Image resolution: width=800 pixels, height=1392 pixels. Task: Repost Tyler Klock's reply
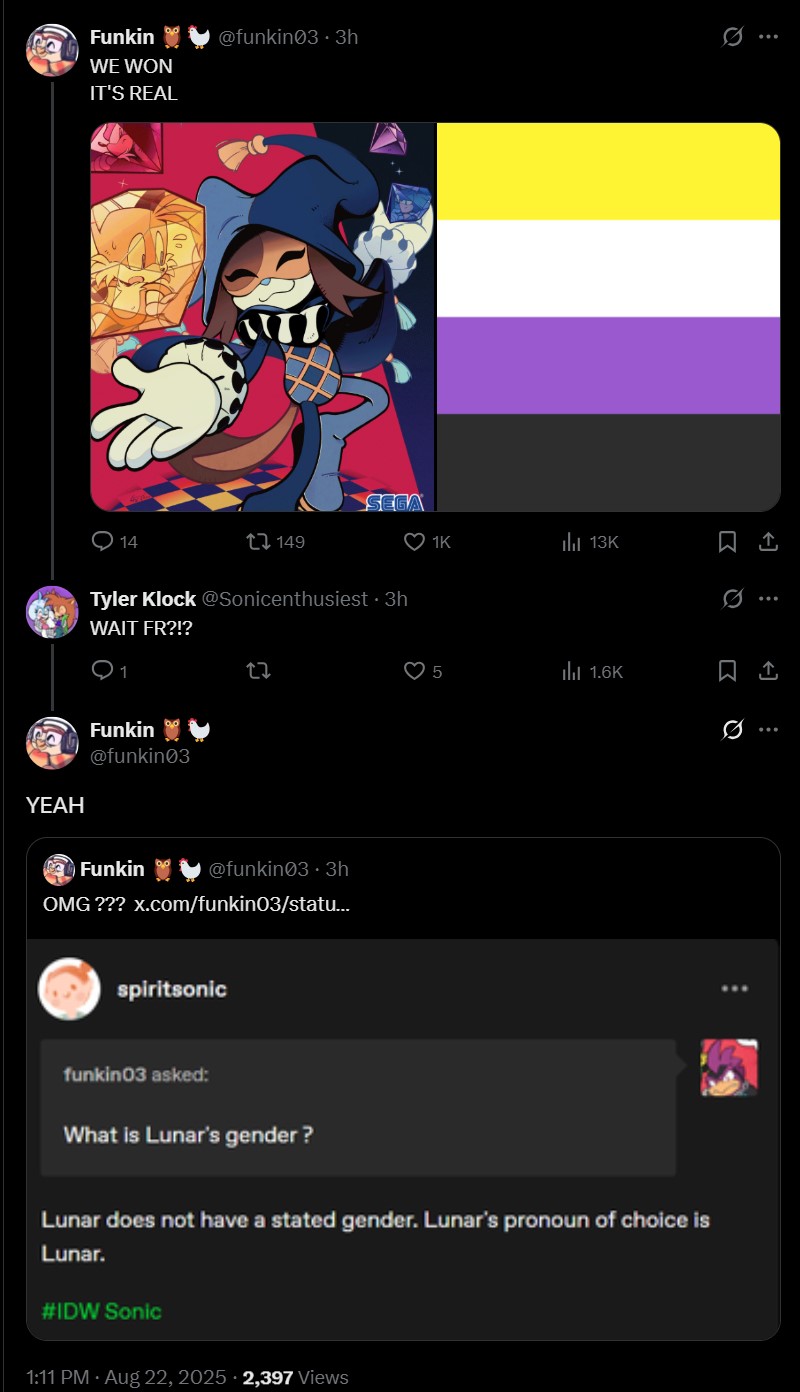pos(259,672)
